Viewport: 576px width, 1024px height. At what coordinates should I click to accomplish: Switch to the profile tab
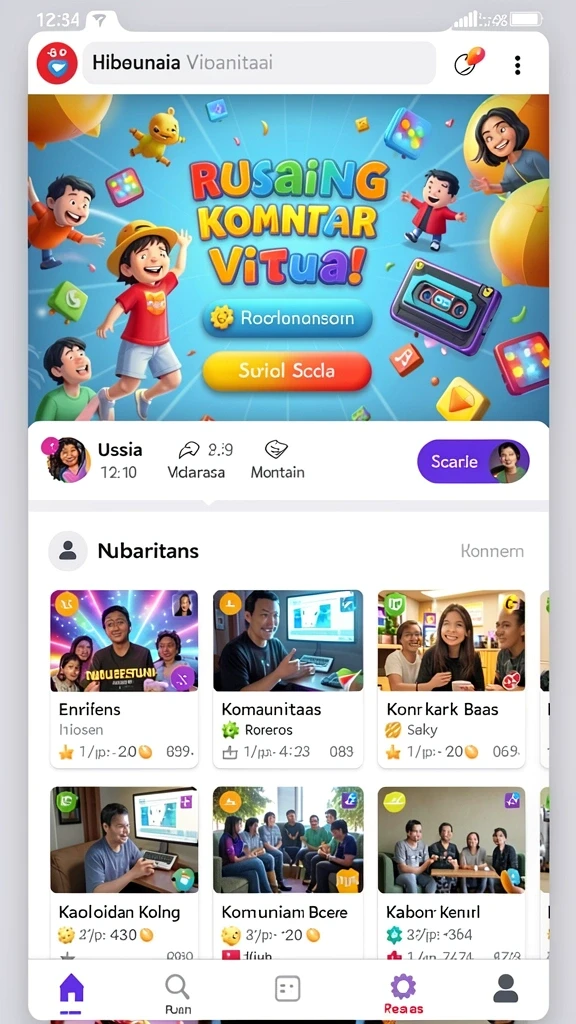coord(505,988)
